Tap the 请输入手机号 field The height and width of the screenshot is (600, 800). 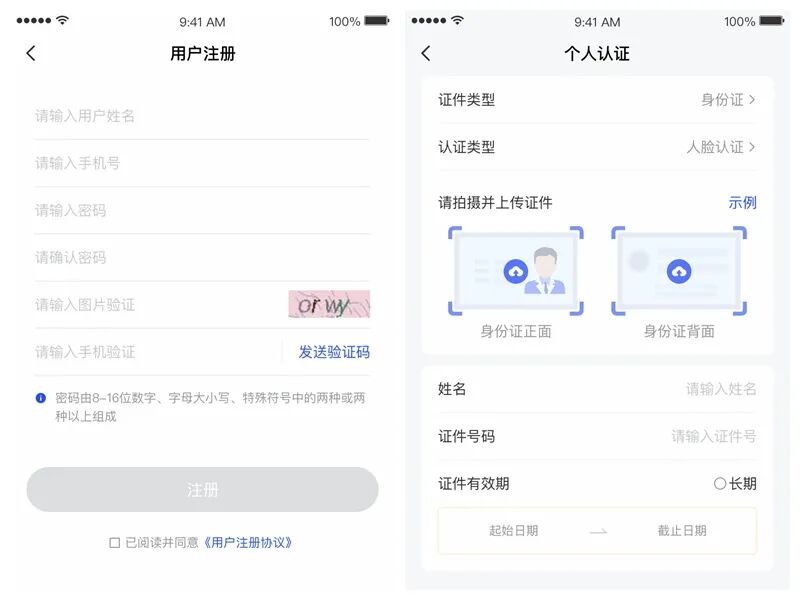[x=202, y=163]
